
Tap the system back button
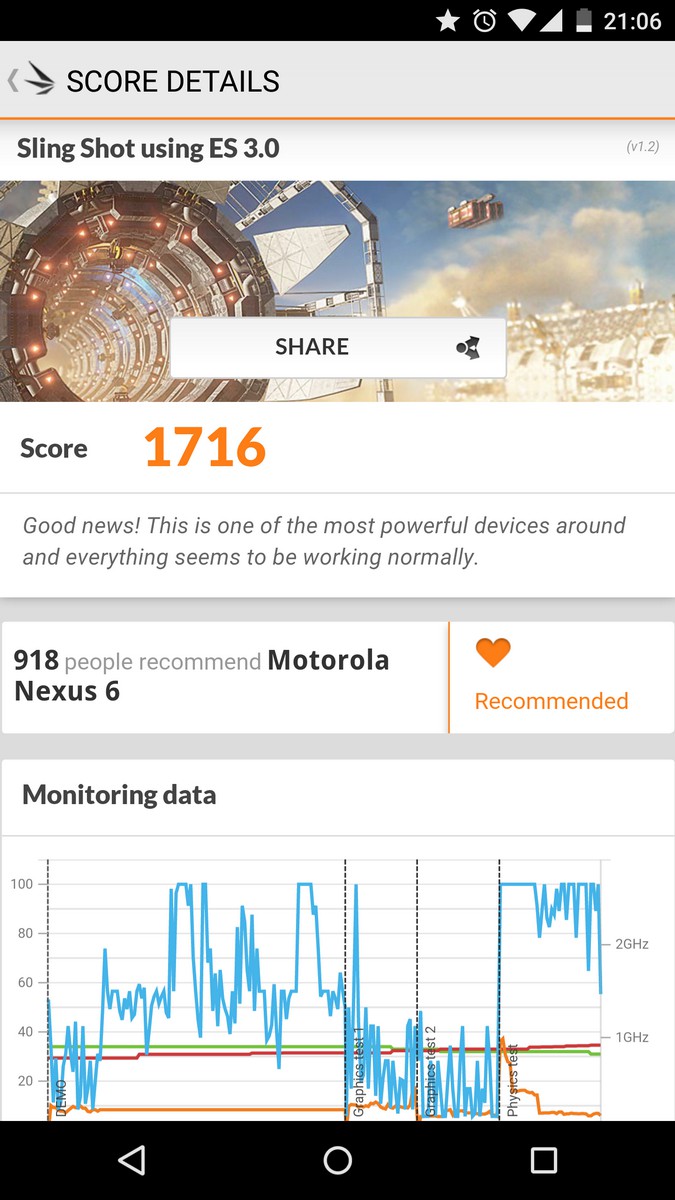[131, 1160]
